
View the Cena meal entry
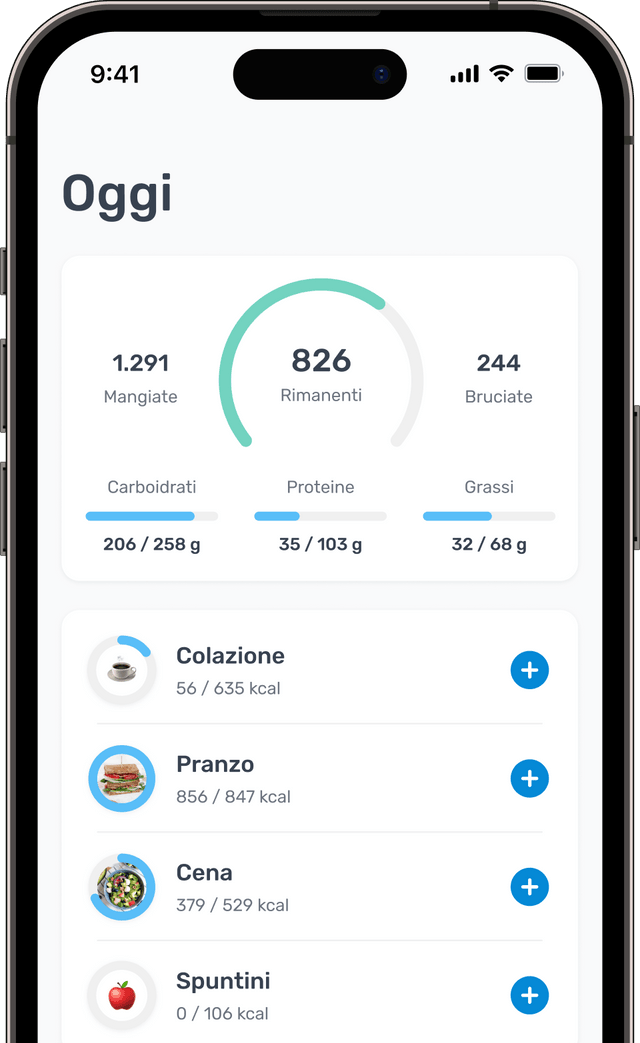tap(320, 887)
